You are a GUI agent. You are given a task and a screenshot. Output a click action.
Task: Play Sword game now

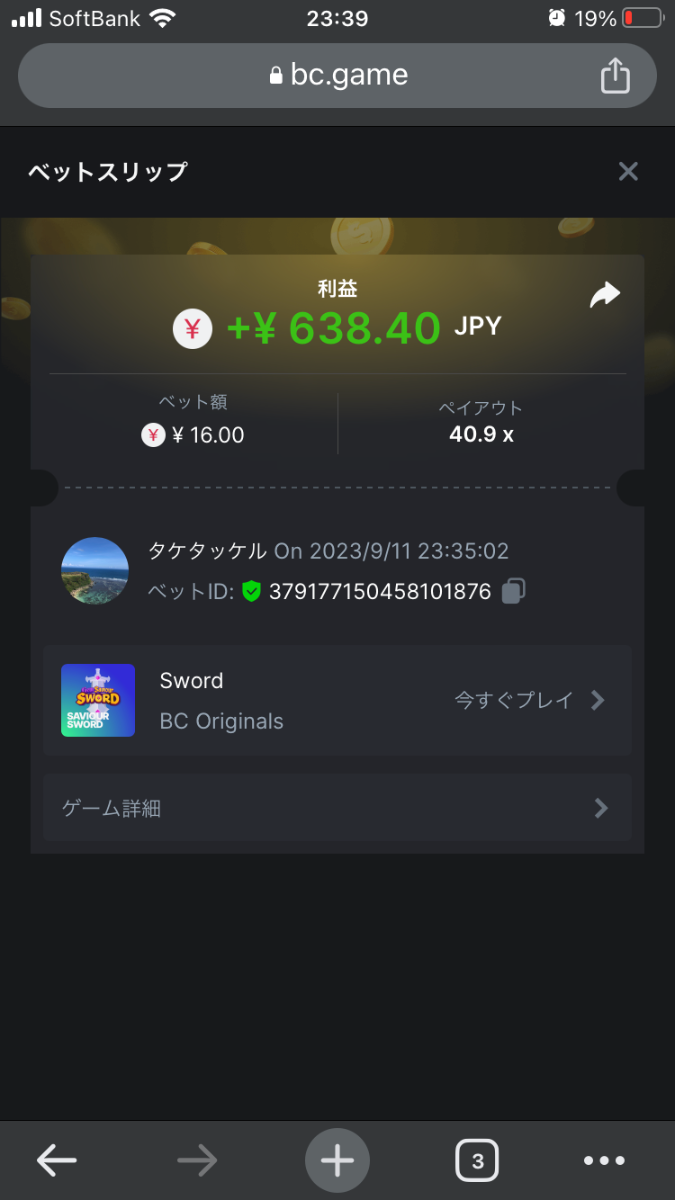[529, 700]
